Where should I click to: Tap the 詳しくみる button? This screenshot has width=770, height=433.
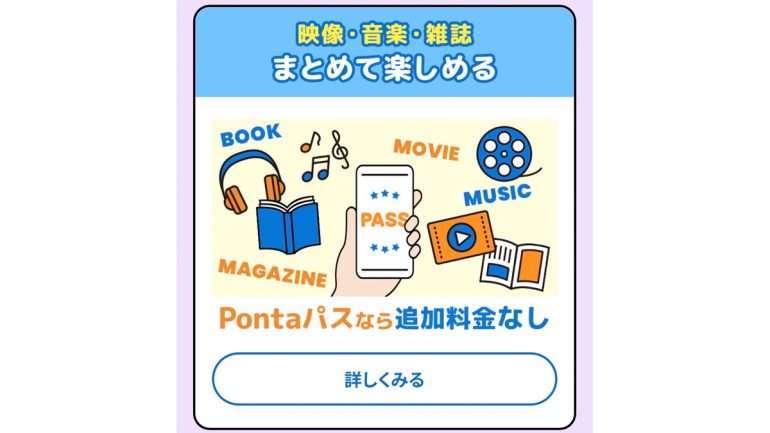[384, 379]
